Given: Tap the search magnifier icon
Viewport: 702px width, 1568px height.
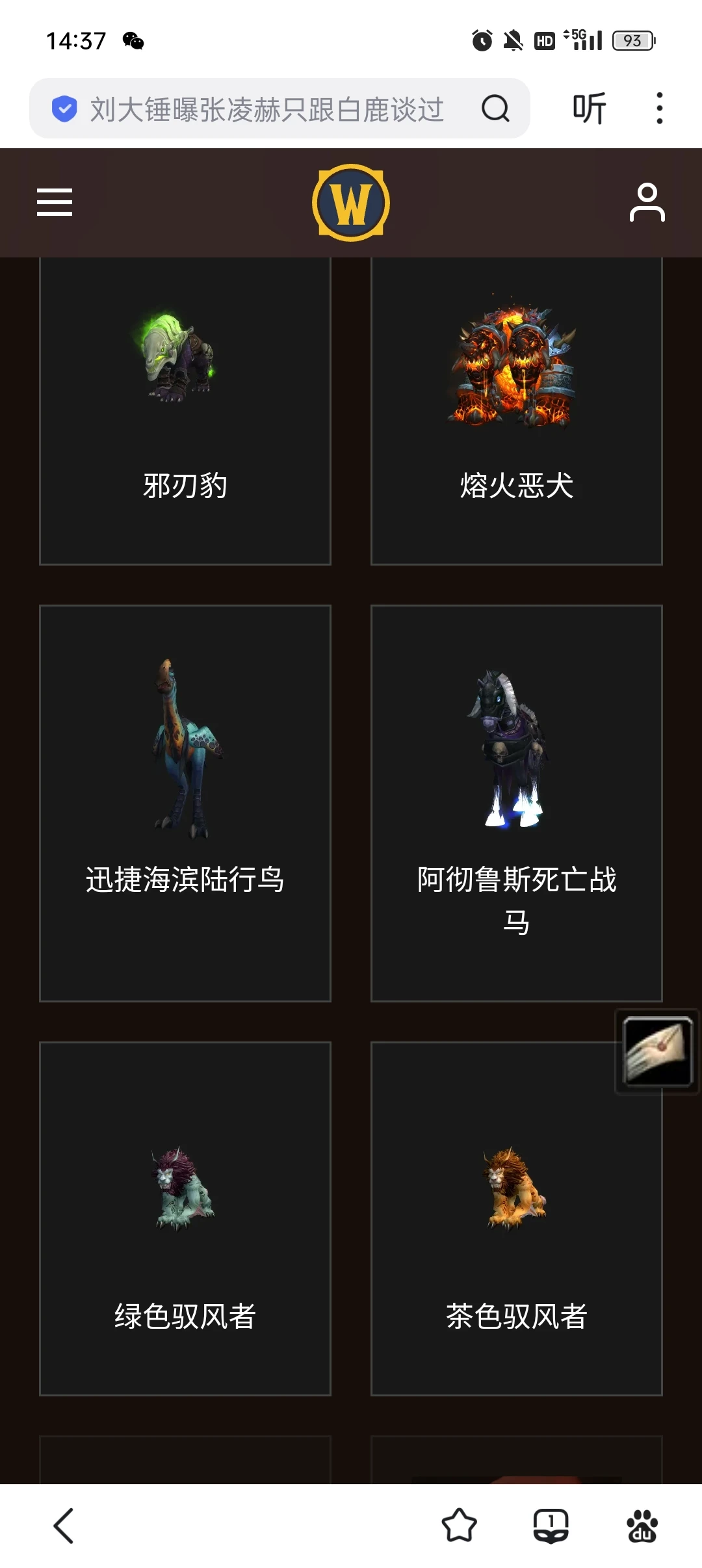Looking at the screenshot, I should tap(495, 108).
